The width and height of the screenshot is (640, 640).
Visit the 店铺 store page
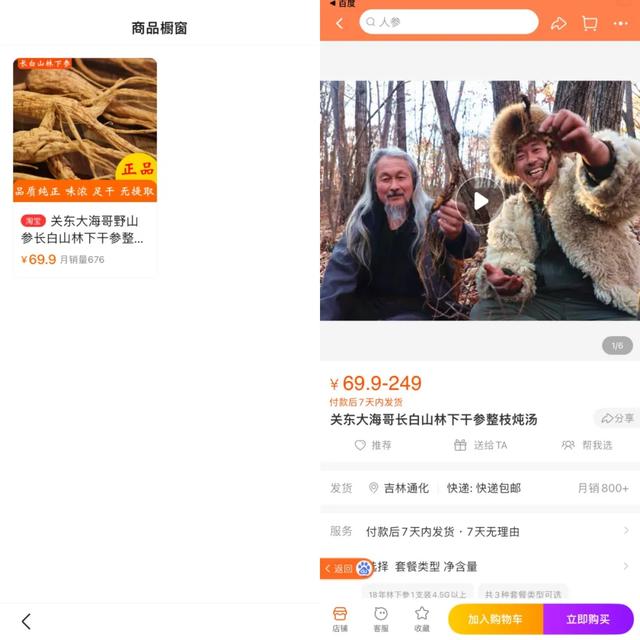point(340,619)
